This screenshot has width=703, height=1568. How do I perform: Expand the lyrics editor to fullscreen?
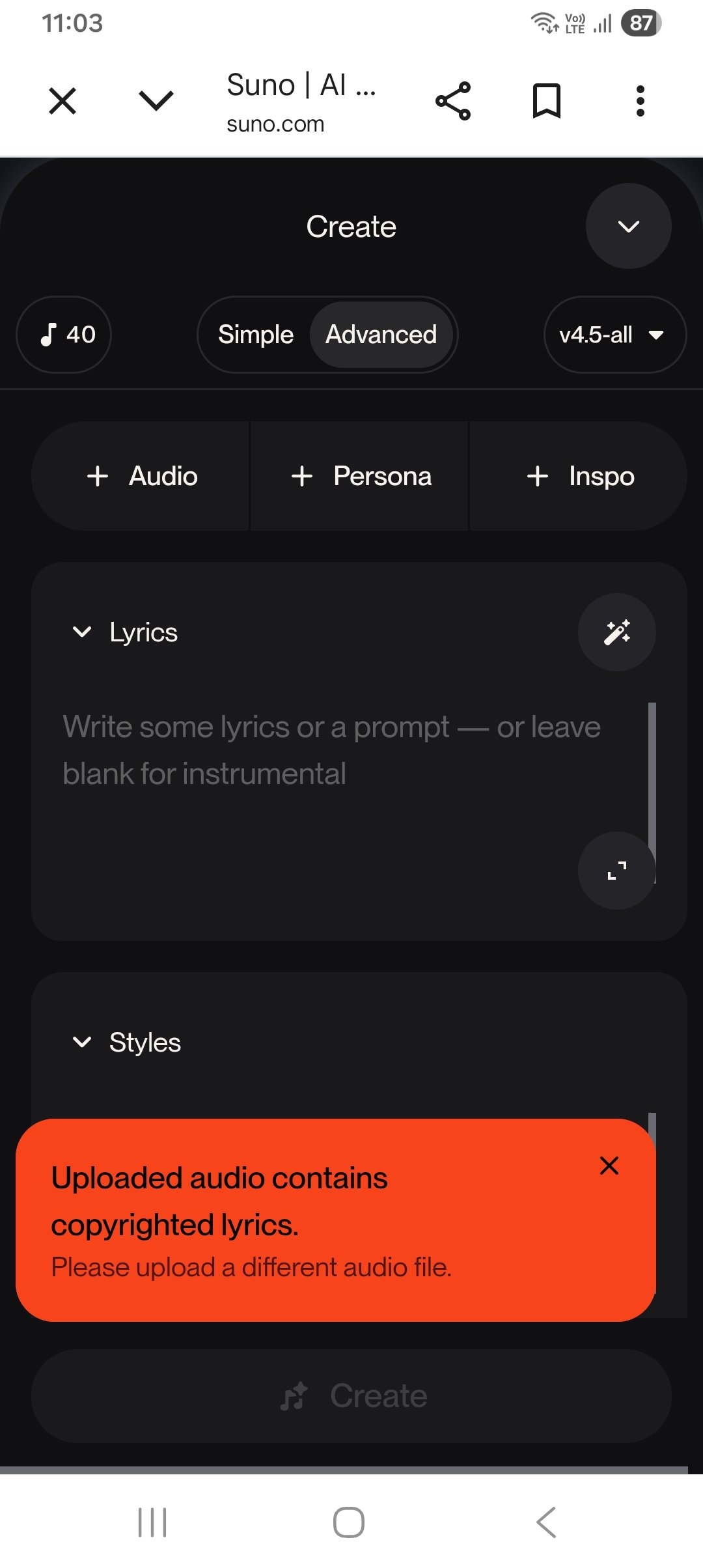[x=616, y=871]
